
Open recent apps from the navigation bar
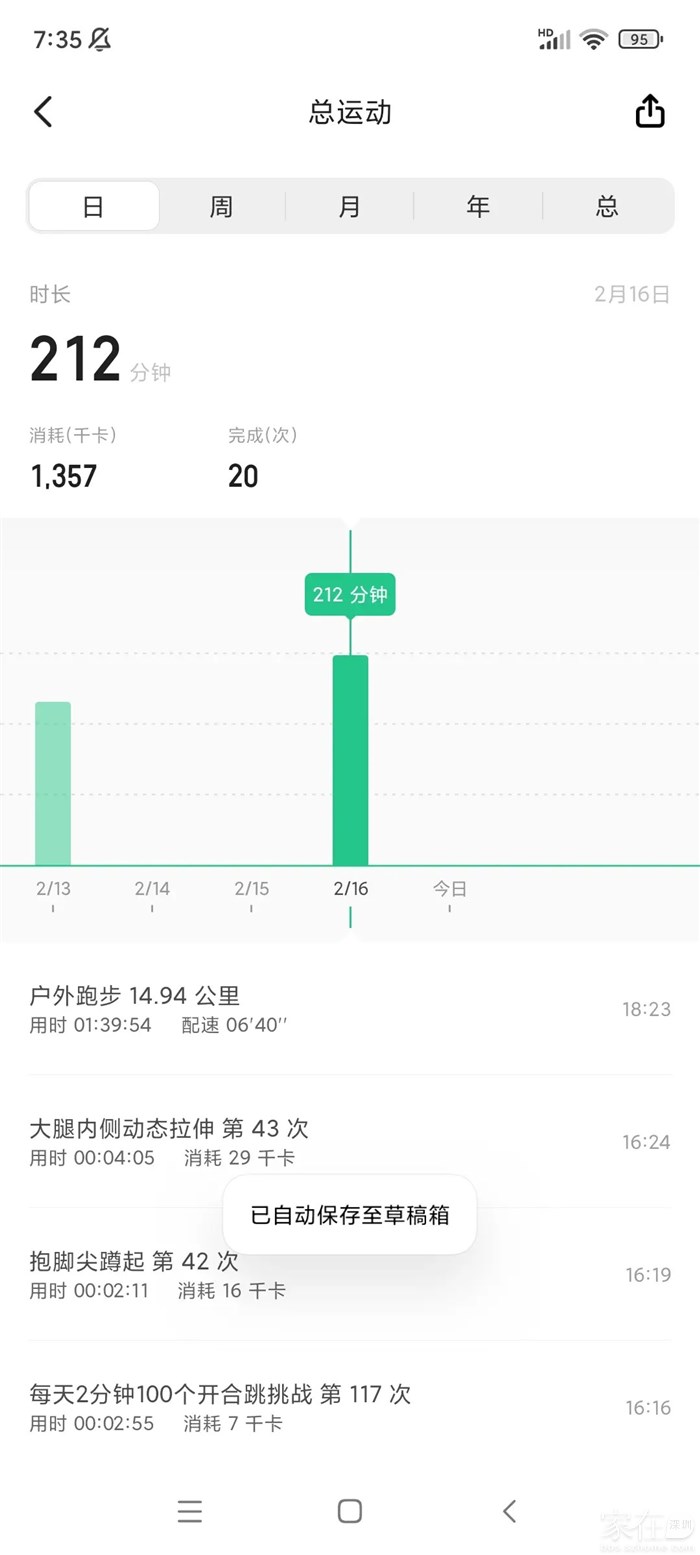point(190,1511)
